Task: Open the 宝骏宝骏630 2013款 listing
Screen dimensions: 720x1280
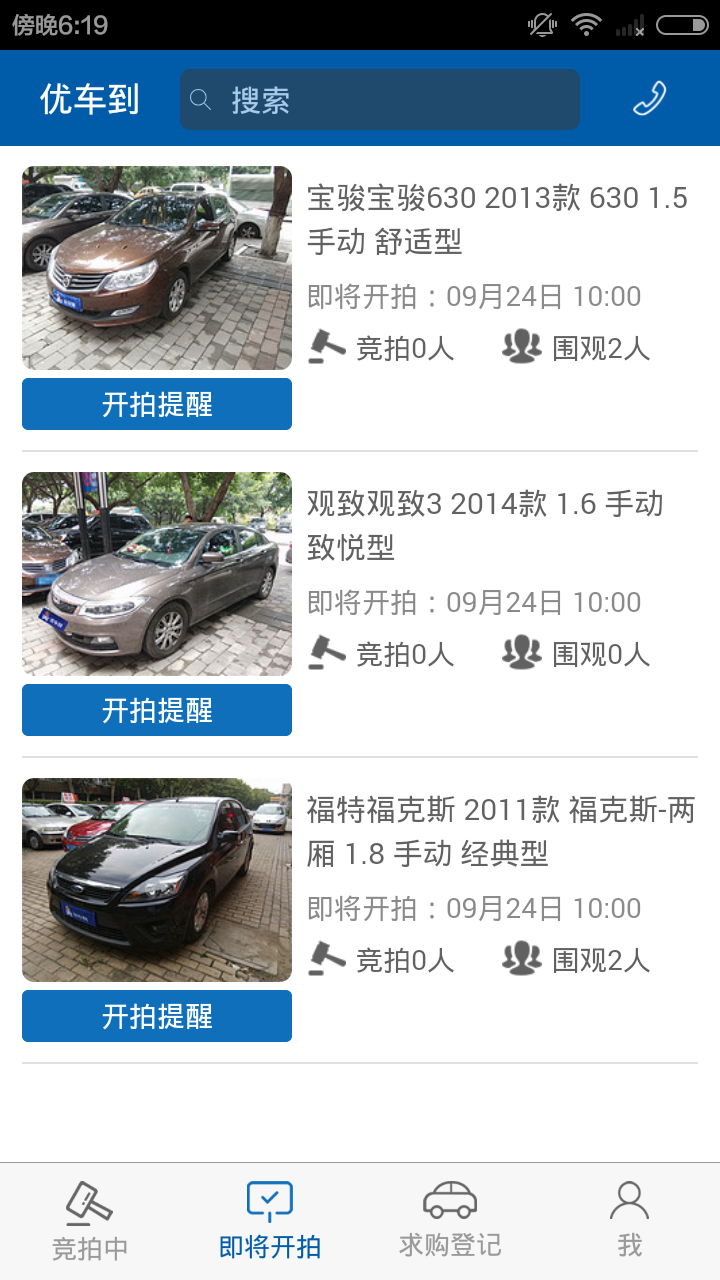Action: click(x=360, y=298)
